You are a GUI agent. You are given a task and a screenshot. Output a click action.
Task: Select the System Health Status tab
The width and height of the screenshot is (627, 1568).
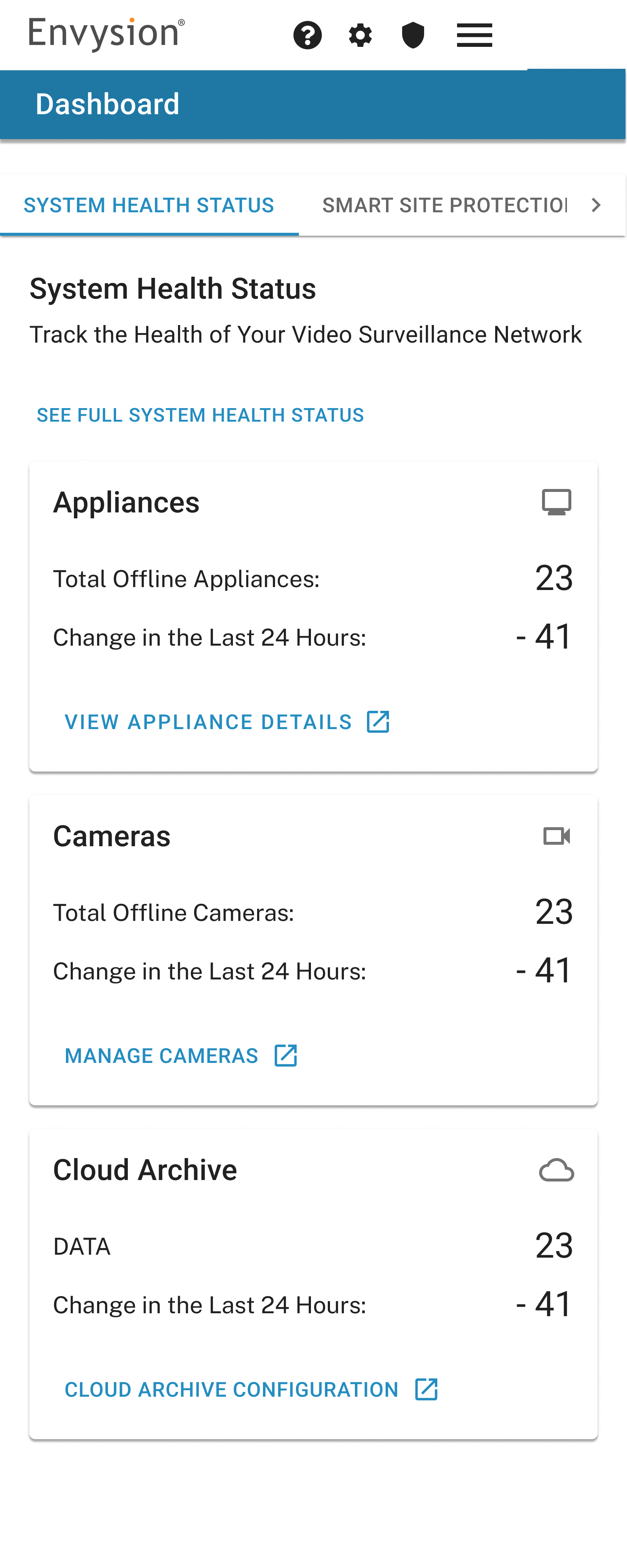[149, 205]
